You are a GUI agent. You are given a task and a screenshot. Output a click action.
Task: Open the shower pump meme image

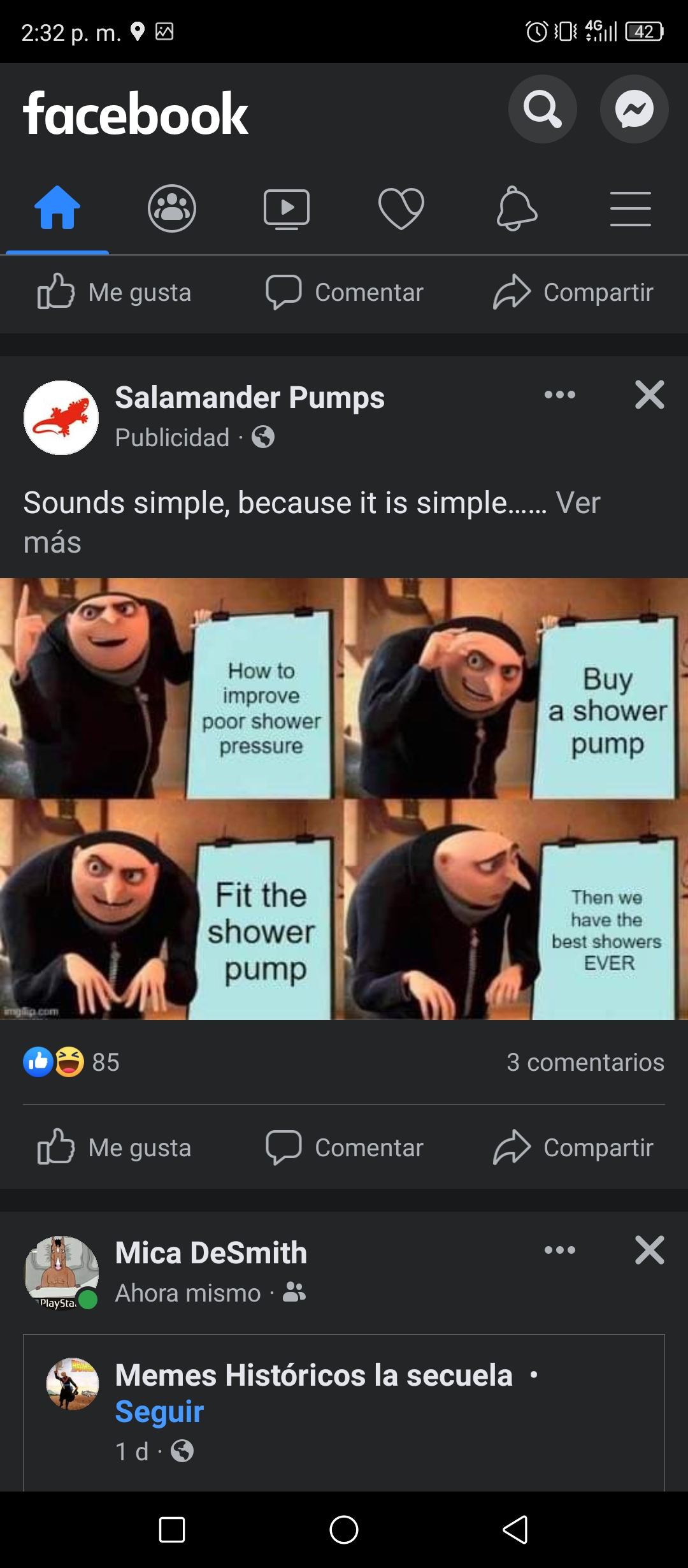click(344, 799)
